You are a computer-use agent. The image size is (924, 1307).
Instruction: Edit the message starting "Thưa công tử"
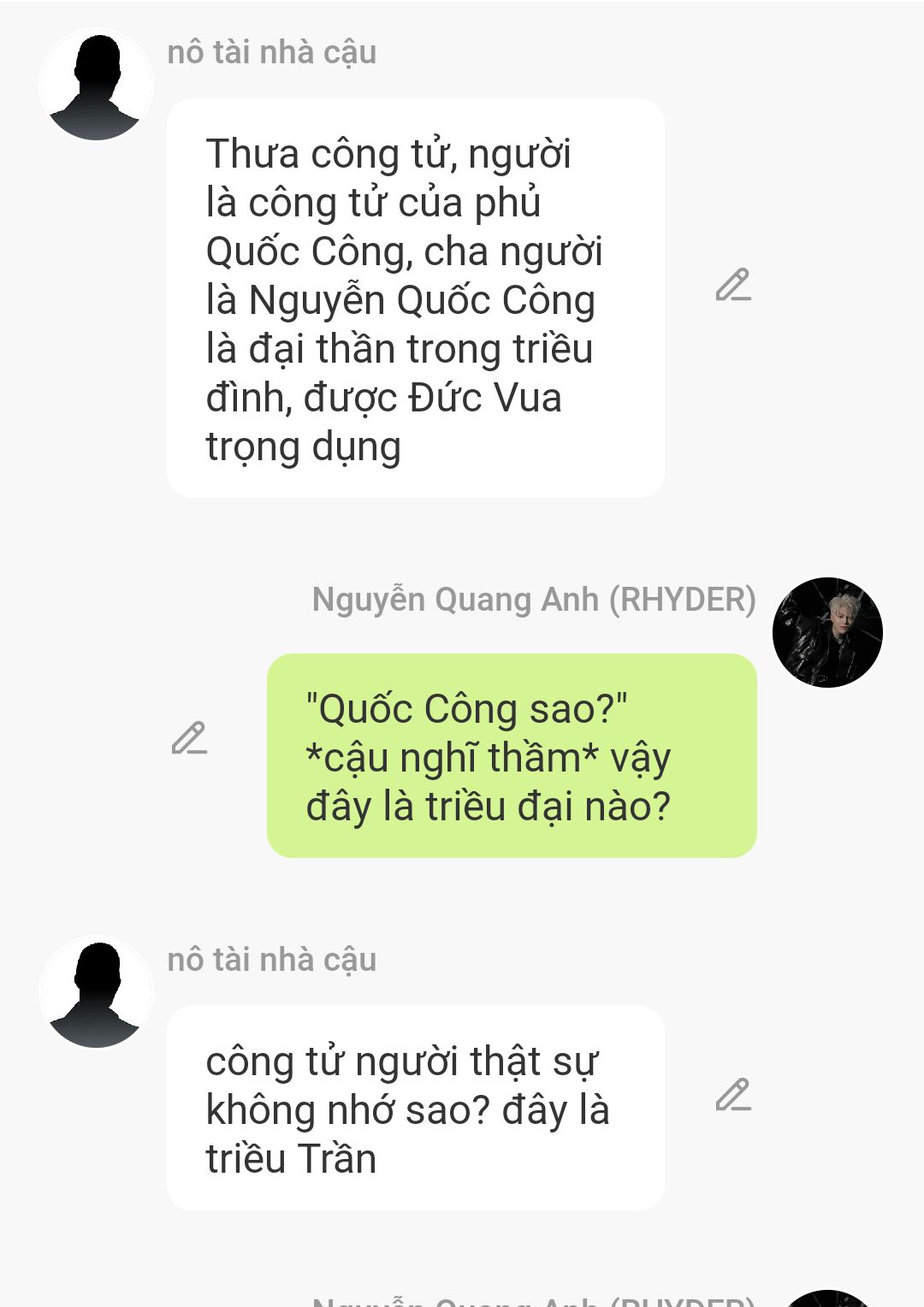[x=733, y=286]
